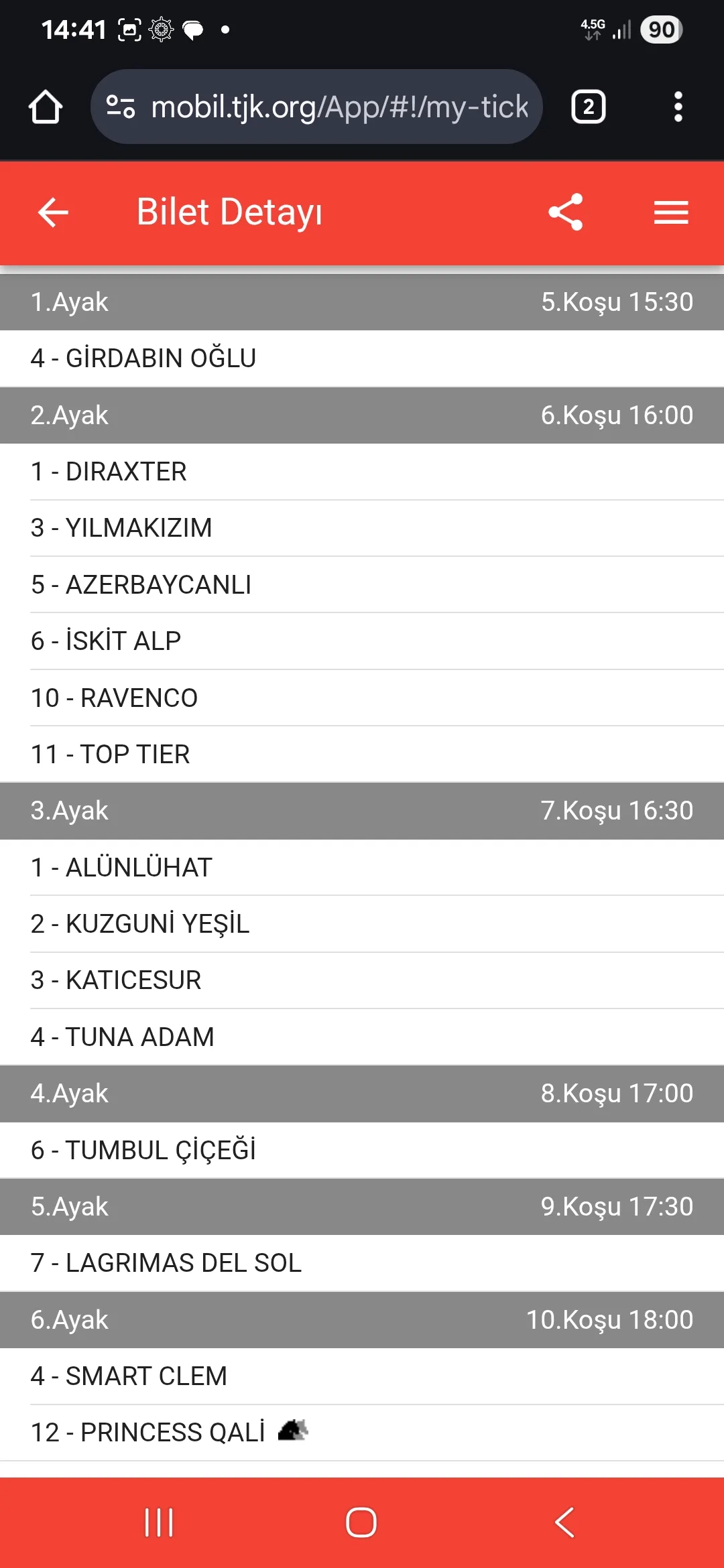724x1568 pixels.
Task: Open the hamburger menu
Action: pyautogui.click(x=671, y=212)
